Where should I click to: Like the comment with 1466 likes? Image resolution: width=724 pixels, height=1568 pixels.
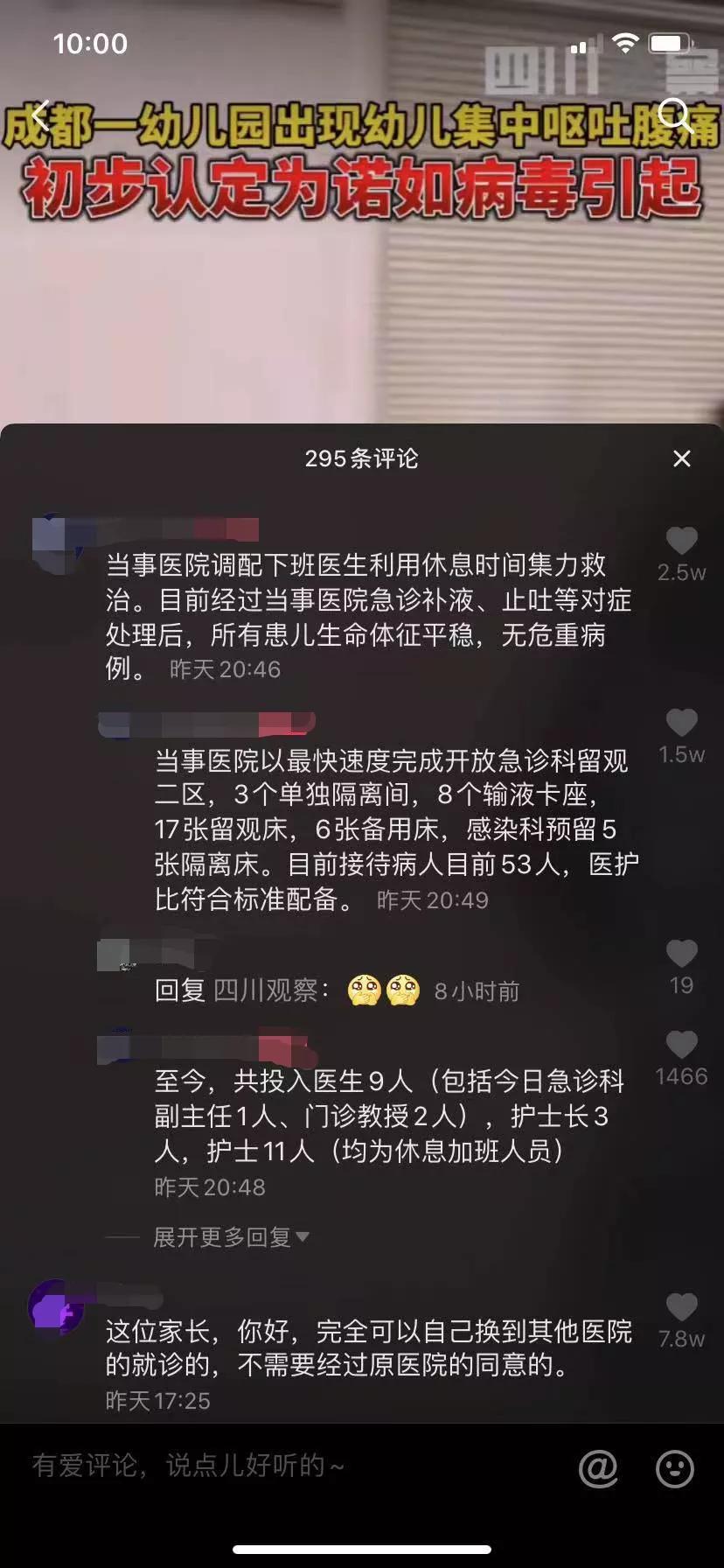tap(681, 1045)
